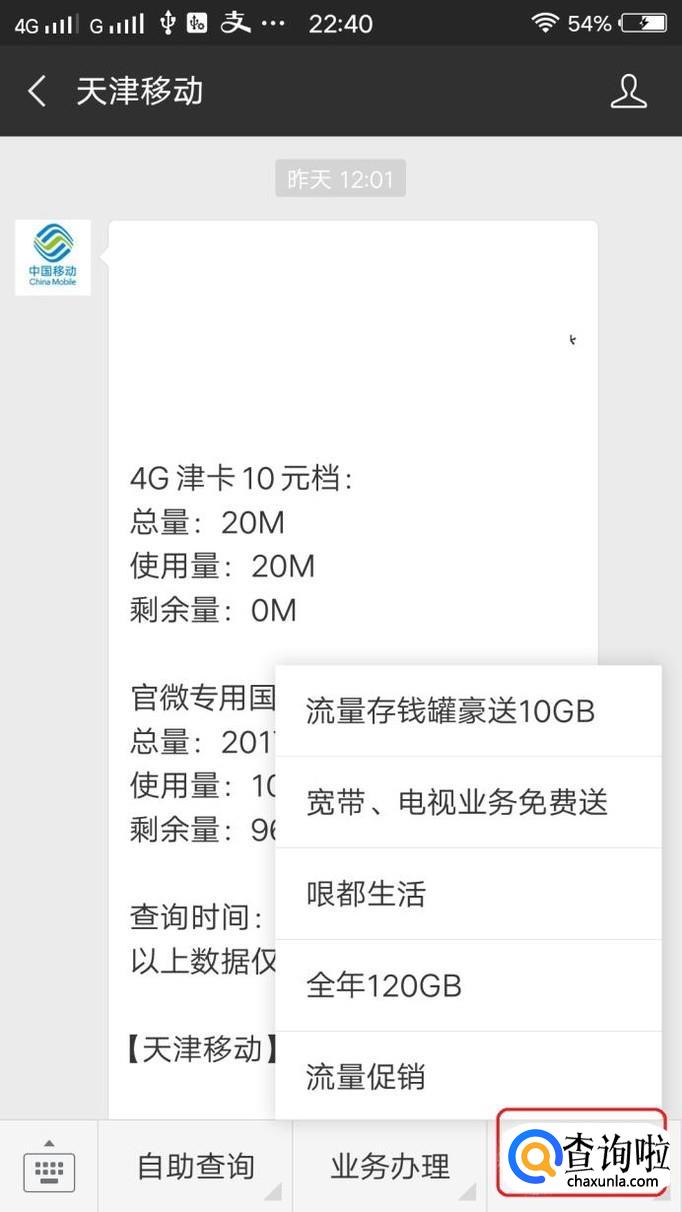This screenshot has width=682, height=1212.
Task: Expand the 业务办理 menu
Action: (390, 1166)
